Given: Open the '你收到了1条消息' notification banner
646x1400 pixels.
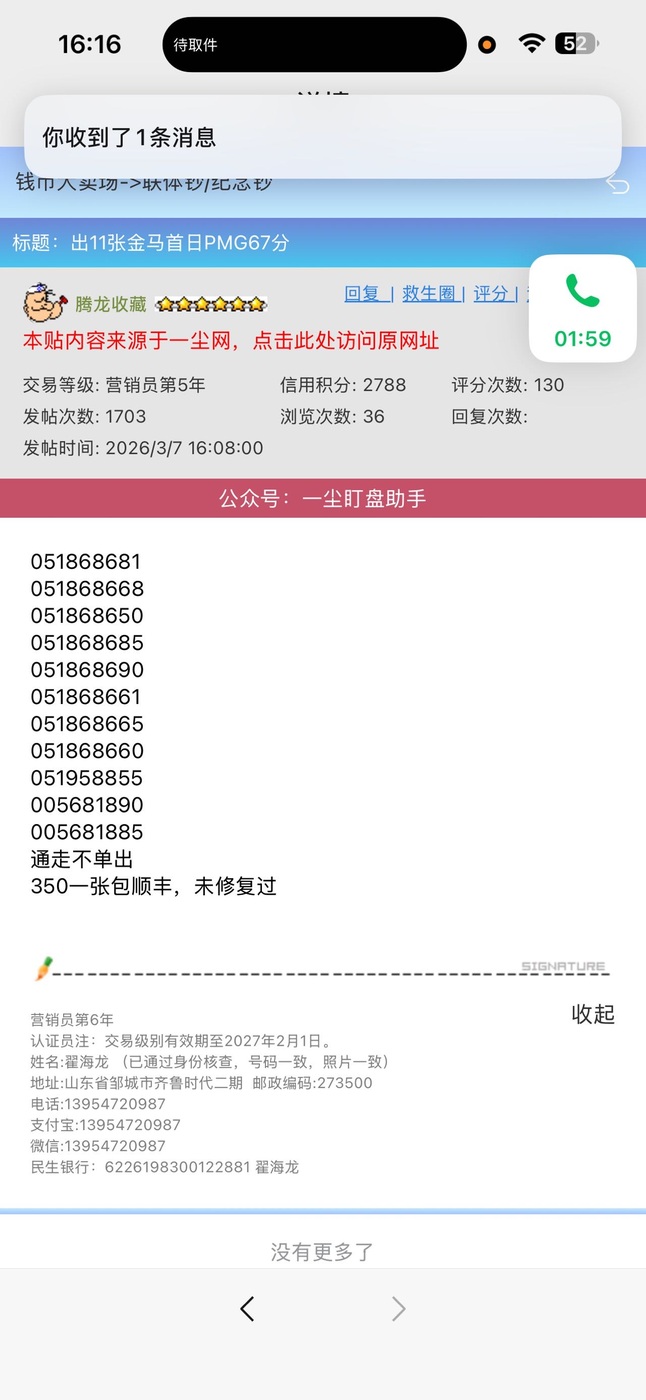Looking at the screenshot, I should click(322, 137).
